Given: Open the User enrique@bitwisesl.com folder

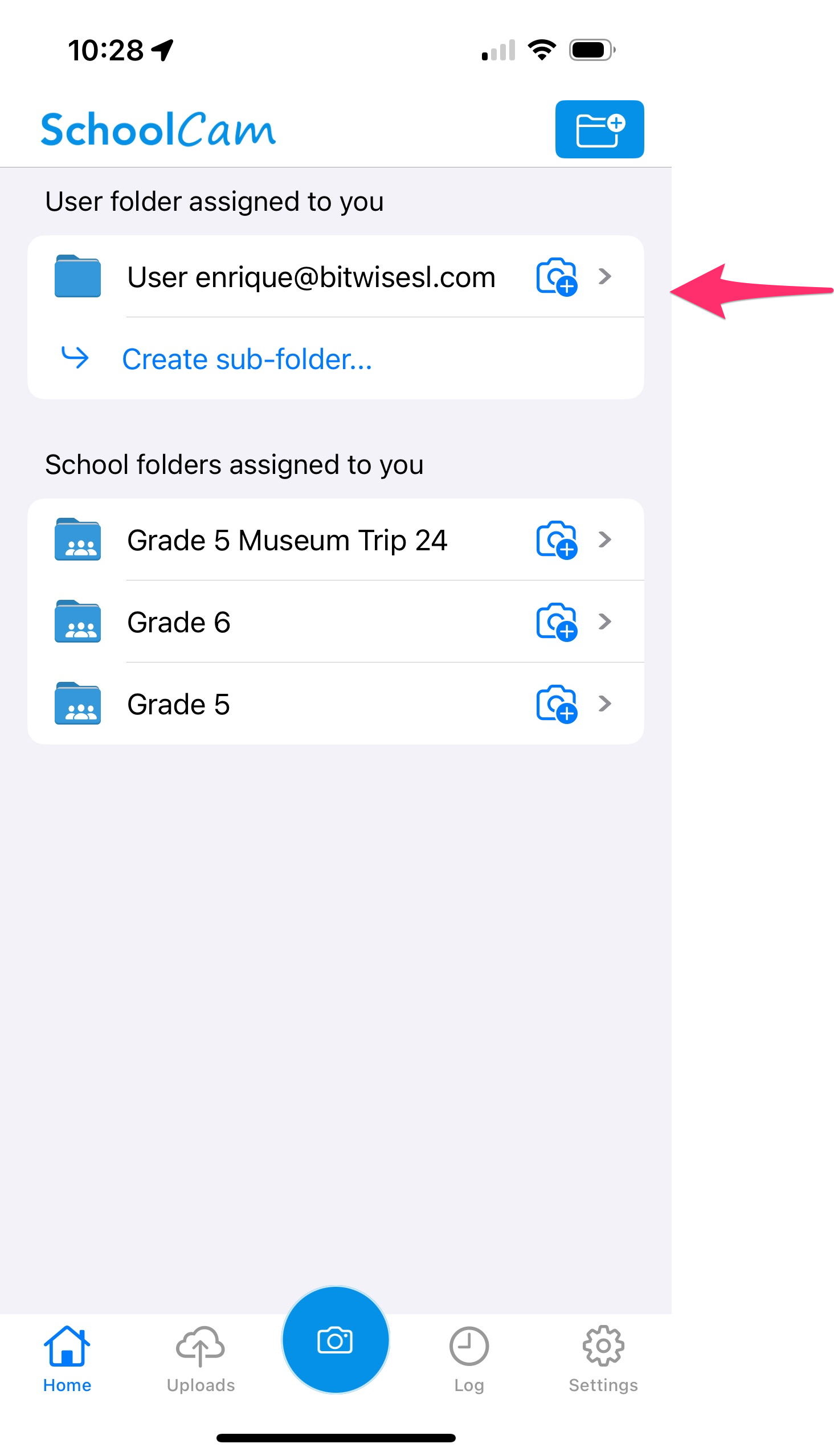Looking at the screenshot, I should click(336, 277).
